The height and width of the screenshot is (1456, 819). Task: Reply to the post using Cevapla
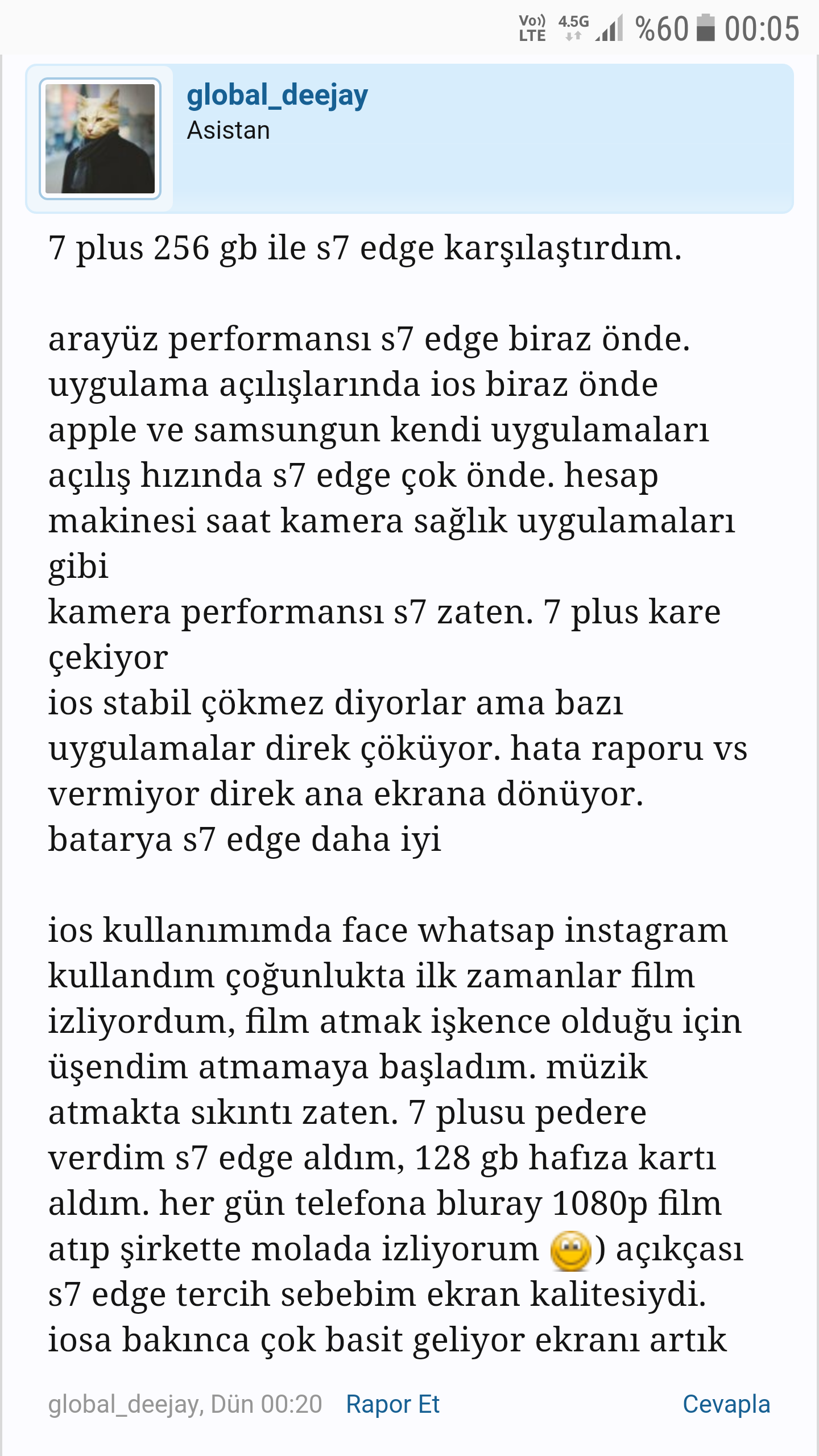click(x=726, y=1404)
